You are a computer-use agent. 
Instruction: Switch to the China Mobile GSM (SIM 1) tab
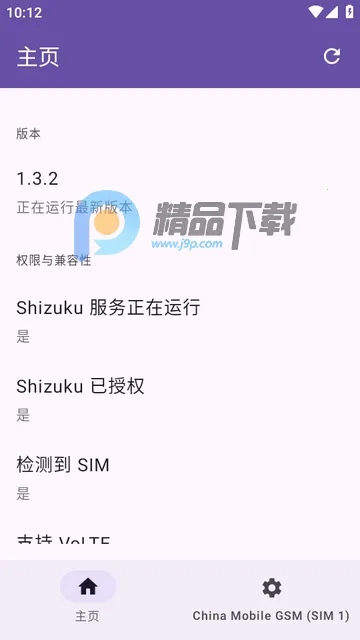(271, 599)
